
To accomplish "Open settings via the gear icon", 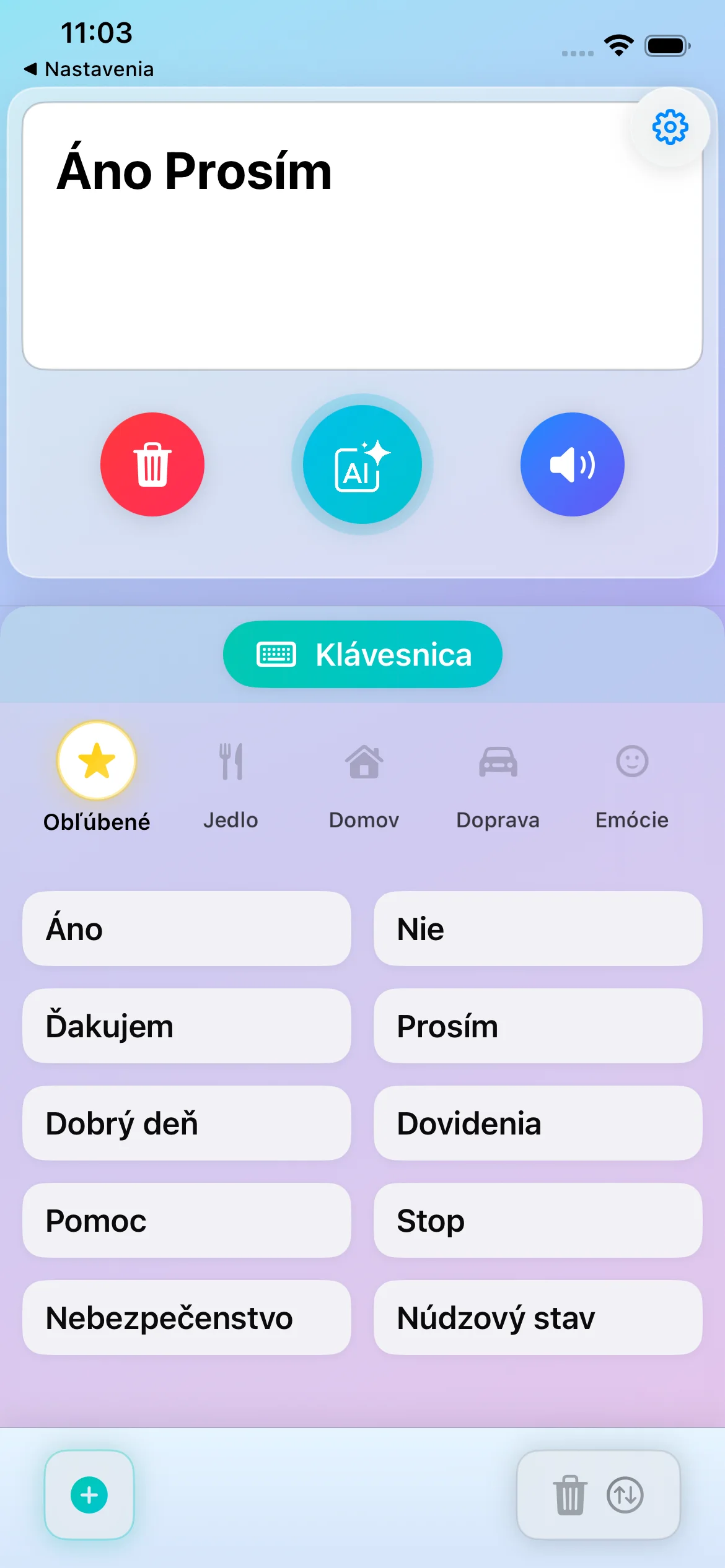I will [670, 128].
